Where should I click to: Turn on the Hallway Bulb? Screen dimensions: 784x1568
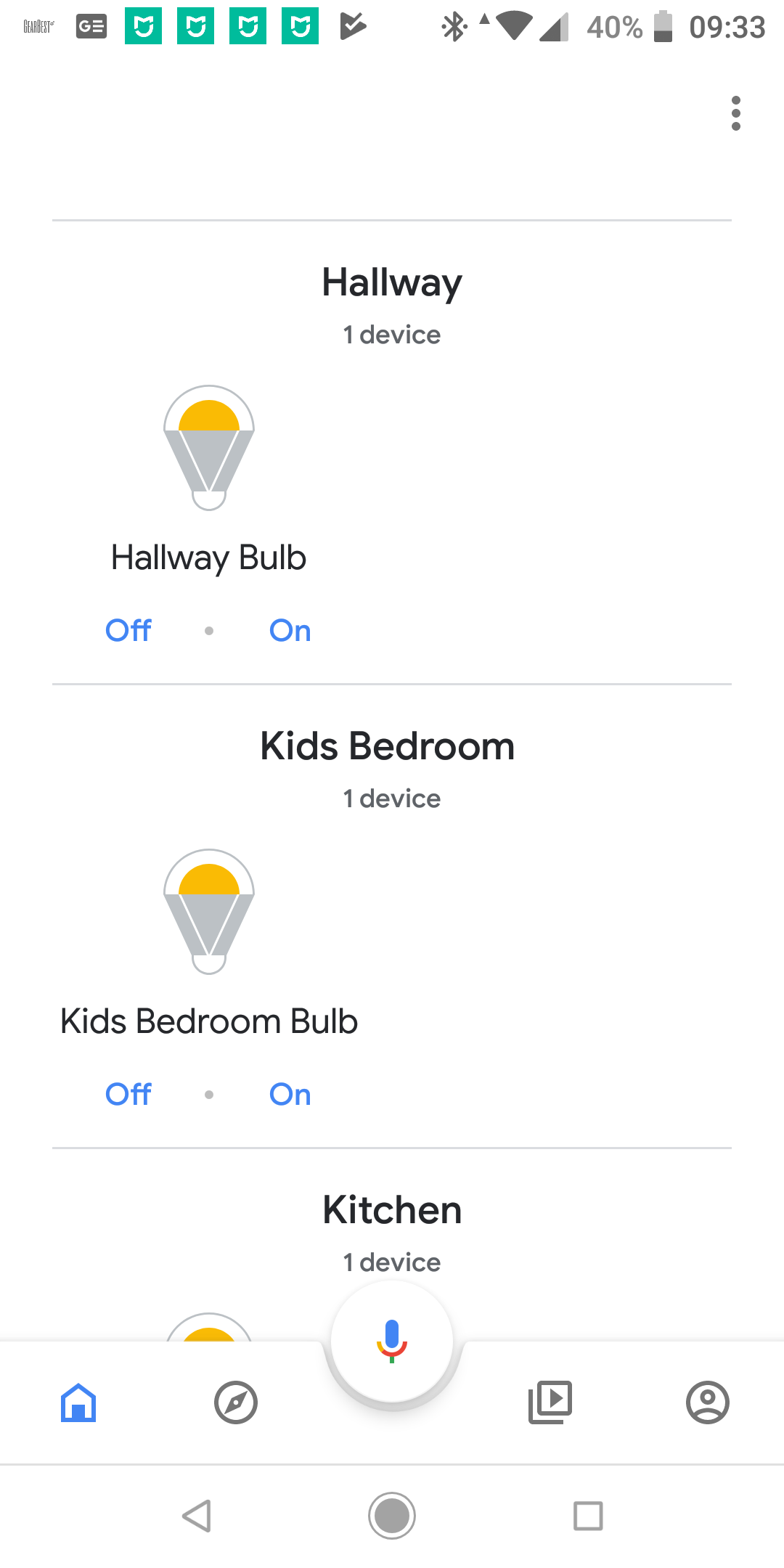290,630
